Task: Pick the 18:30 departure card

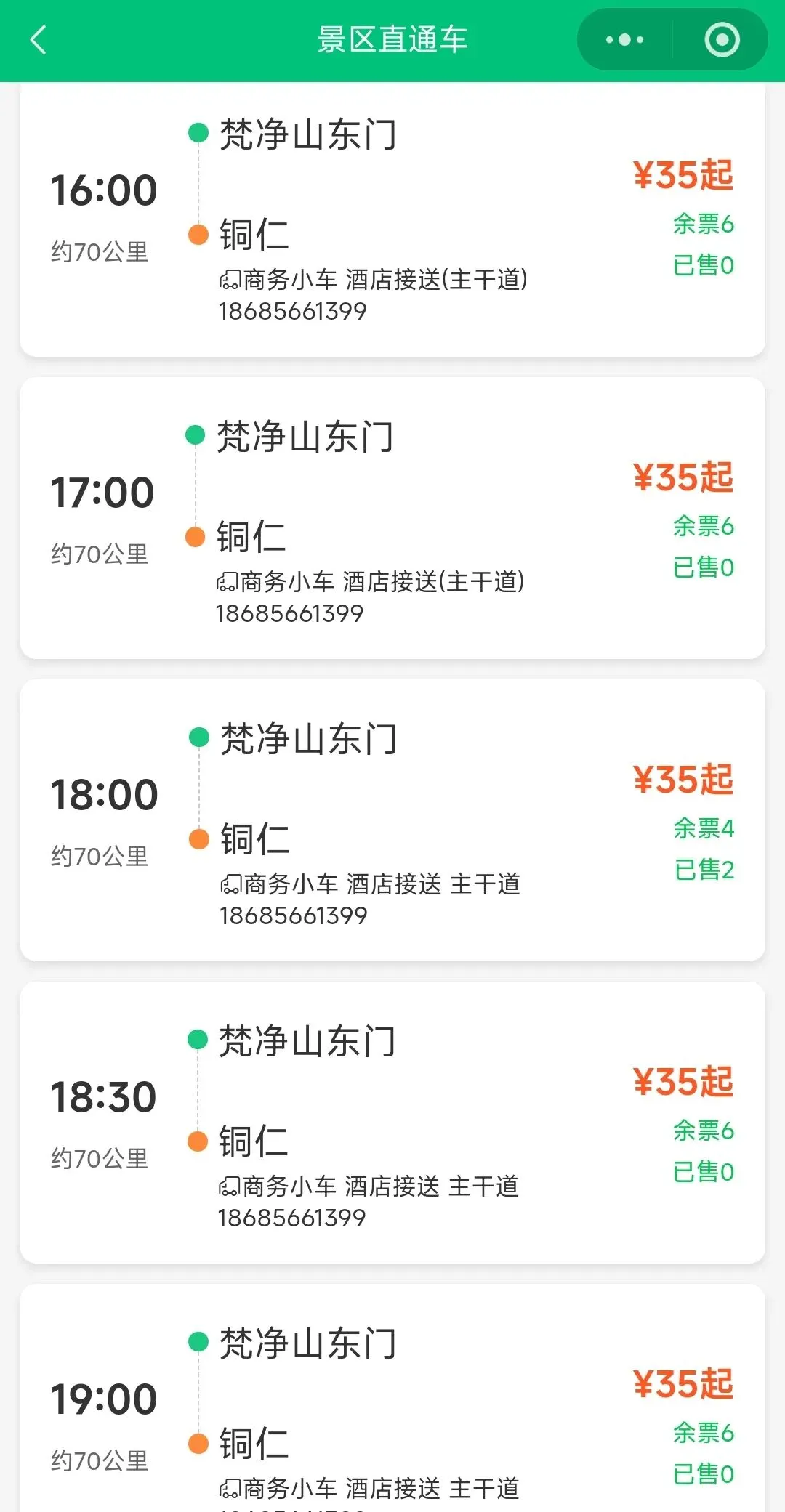Action: pos(392,1123)
